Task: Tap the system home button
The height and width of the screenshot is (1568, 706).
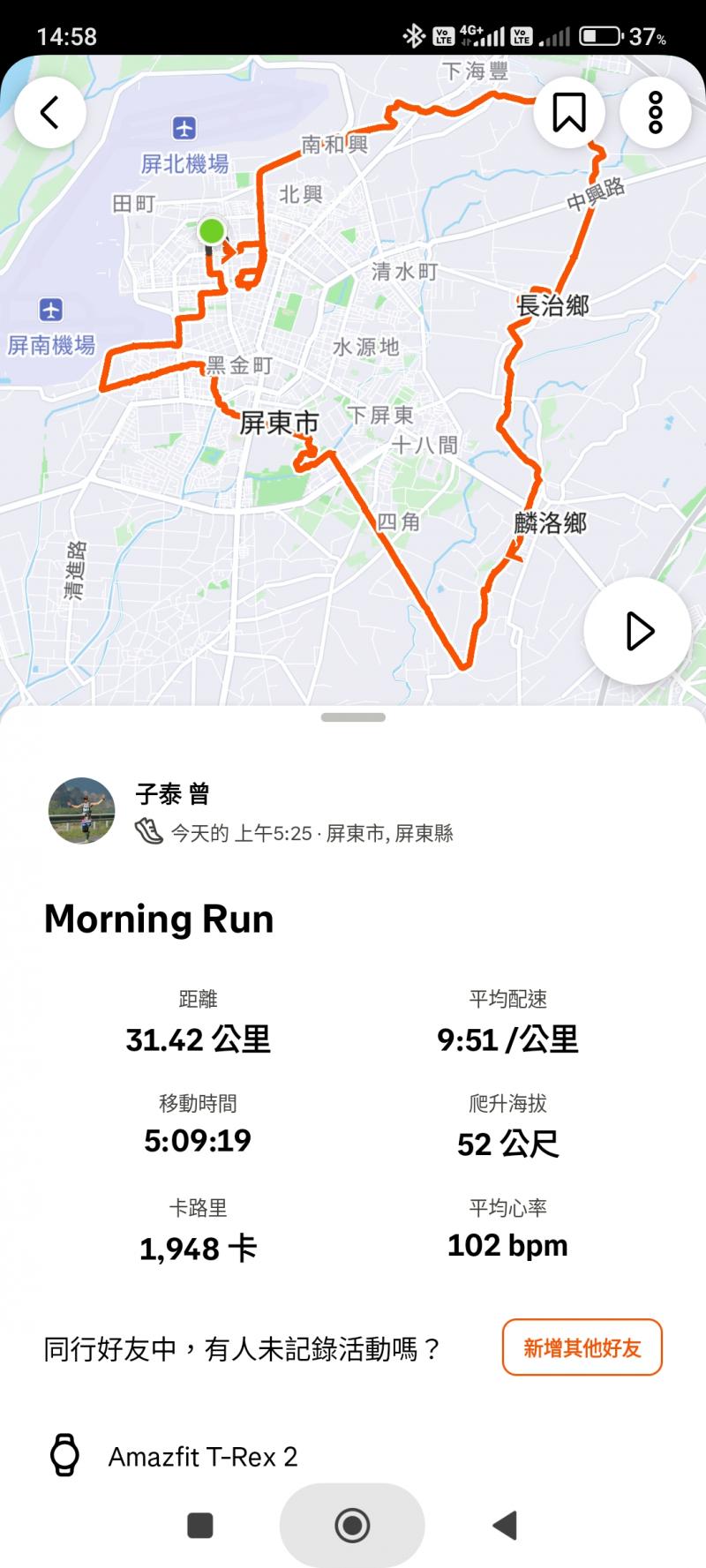Action: tap(352, 1525)
